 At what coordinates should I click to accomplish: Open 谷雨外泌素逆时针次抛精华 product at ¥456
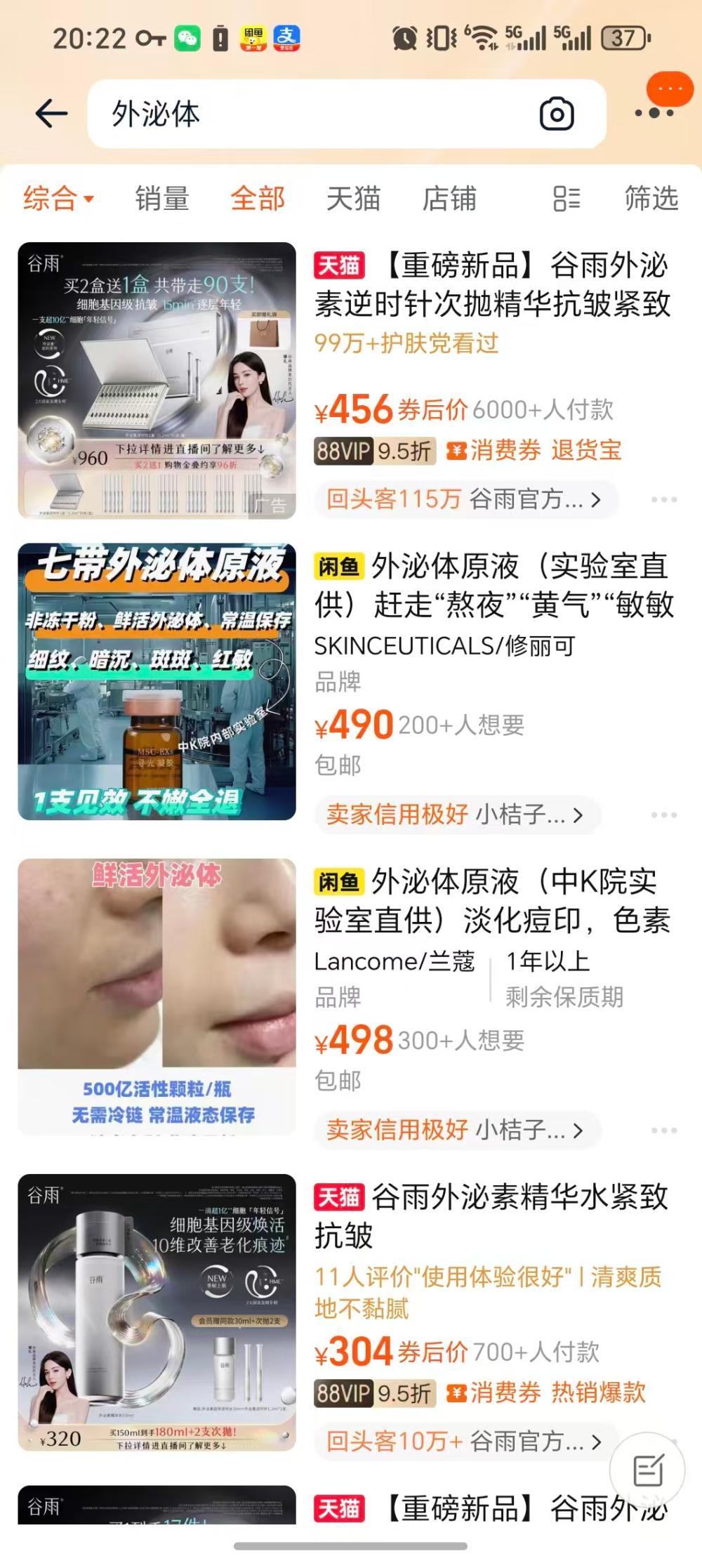coord(491,284)
